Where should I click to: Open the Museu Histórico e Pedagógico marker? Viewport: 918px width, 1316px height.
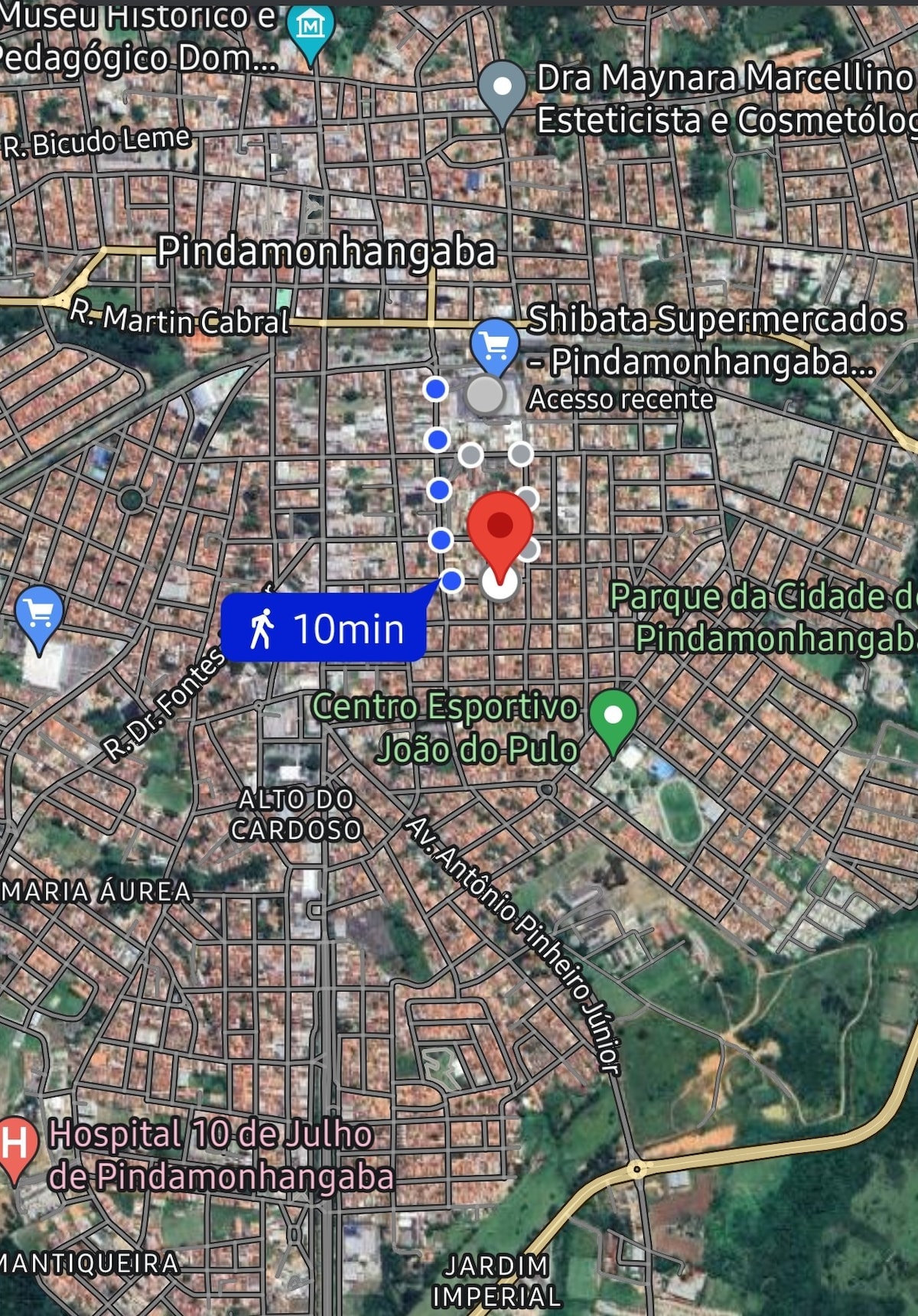point(311,29)
